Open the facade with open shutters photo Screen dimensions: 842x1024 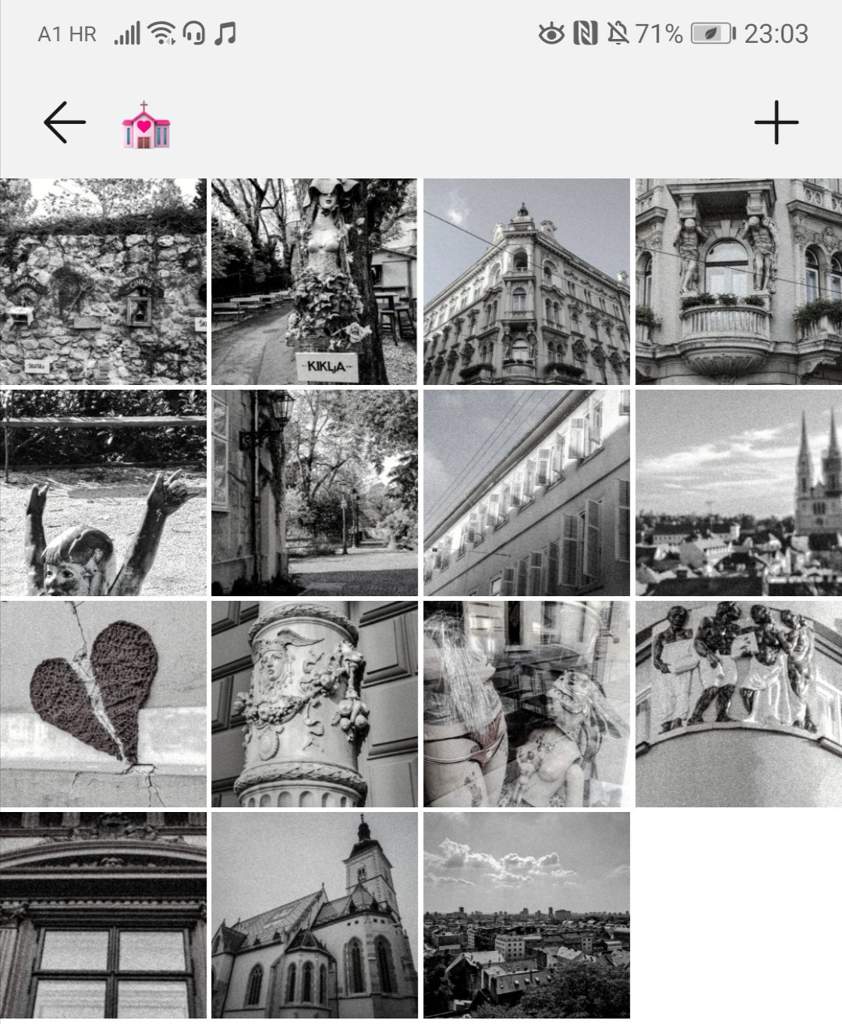(526, 493)
